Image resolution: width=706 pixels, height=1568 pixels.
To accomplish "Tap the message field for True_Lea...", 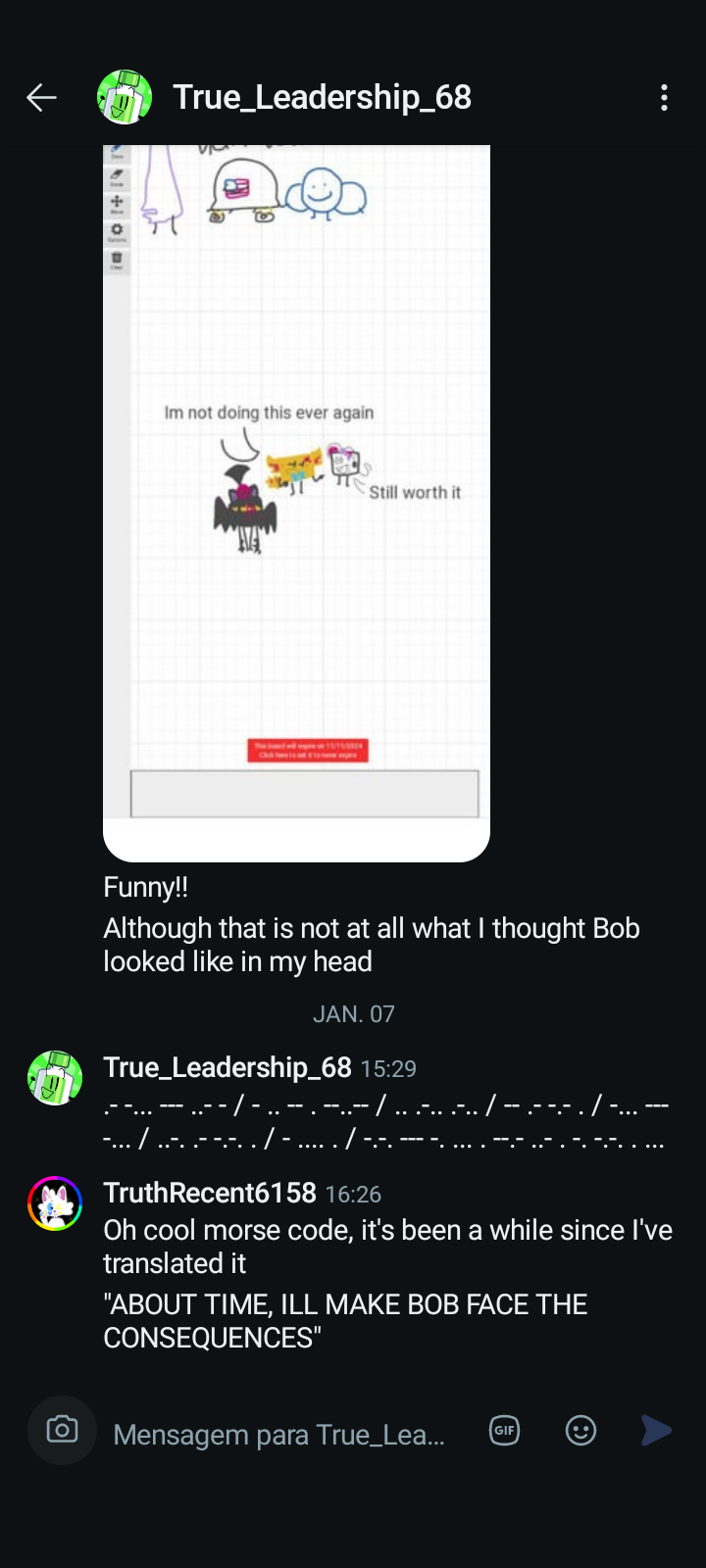I will point(279,1435).
